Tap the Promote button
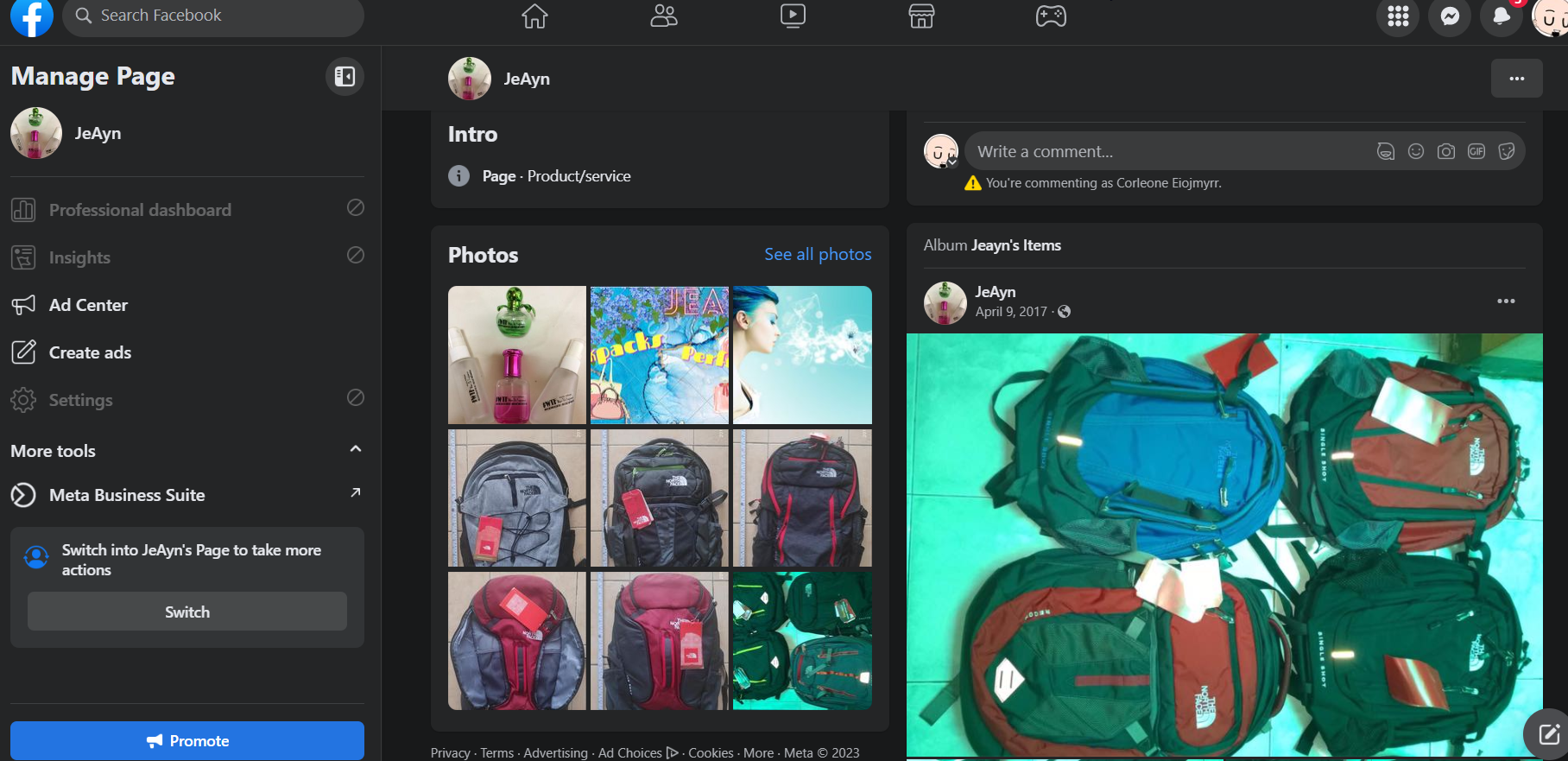1568x761 pixels. coord(187,740)
